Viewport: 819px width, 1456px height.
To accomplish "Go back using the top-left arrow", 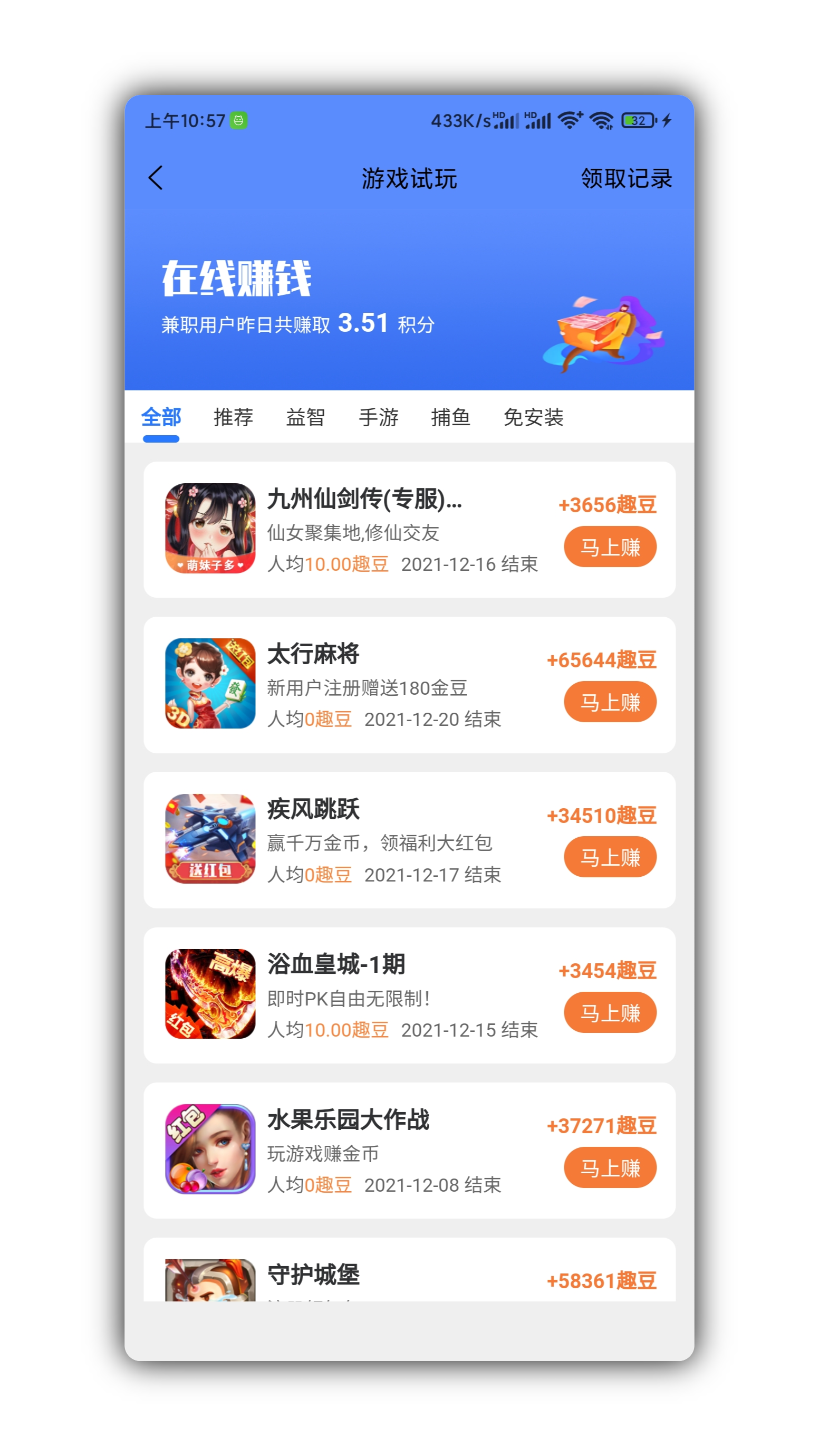I will pyautogui.click(x=156, y=178).
